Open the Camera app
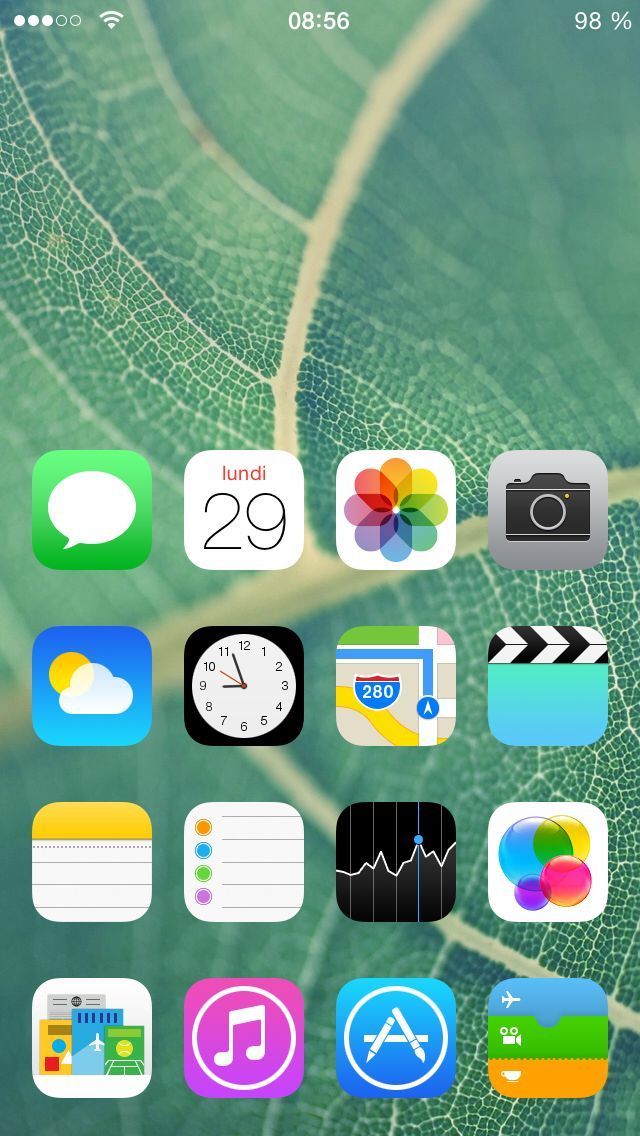The image size is (640, 1136). 548,510
